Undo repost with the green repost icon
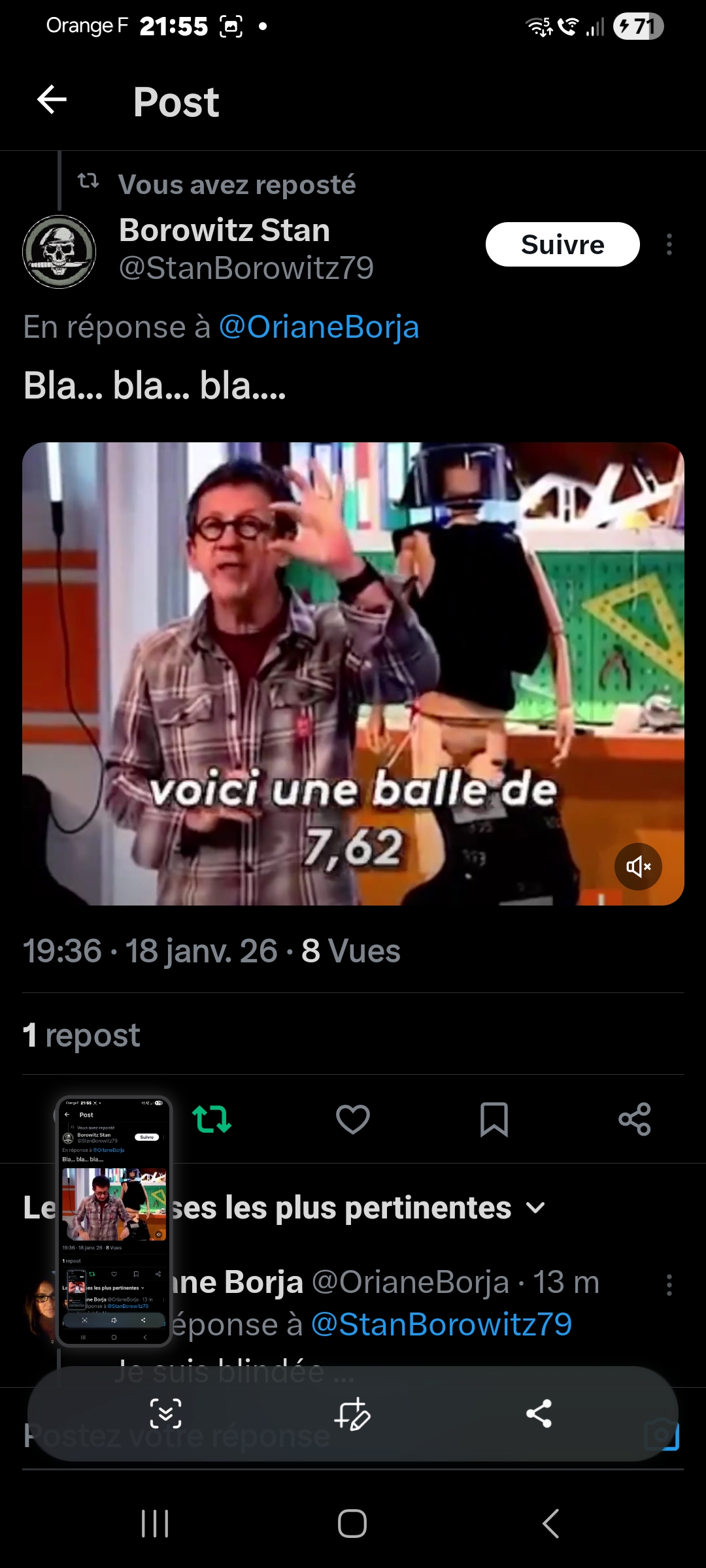 pos(212,1119)
